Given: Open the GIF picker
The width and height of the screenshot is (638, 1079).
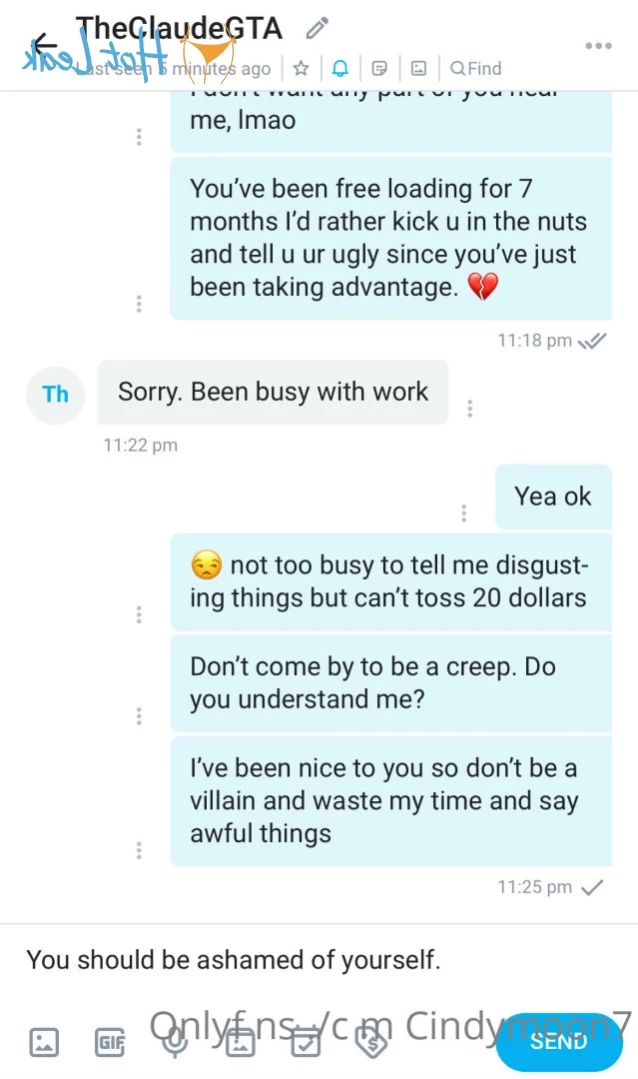Looking at the screenshot, I should [x=109, y=1043].
